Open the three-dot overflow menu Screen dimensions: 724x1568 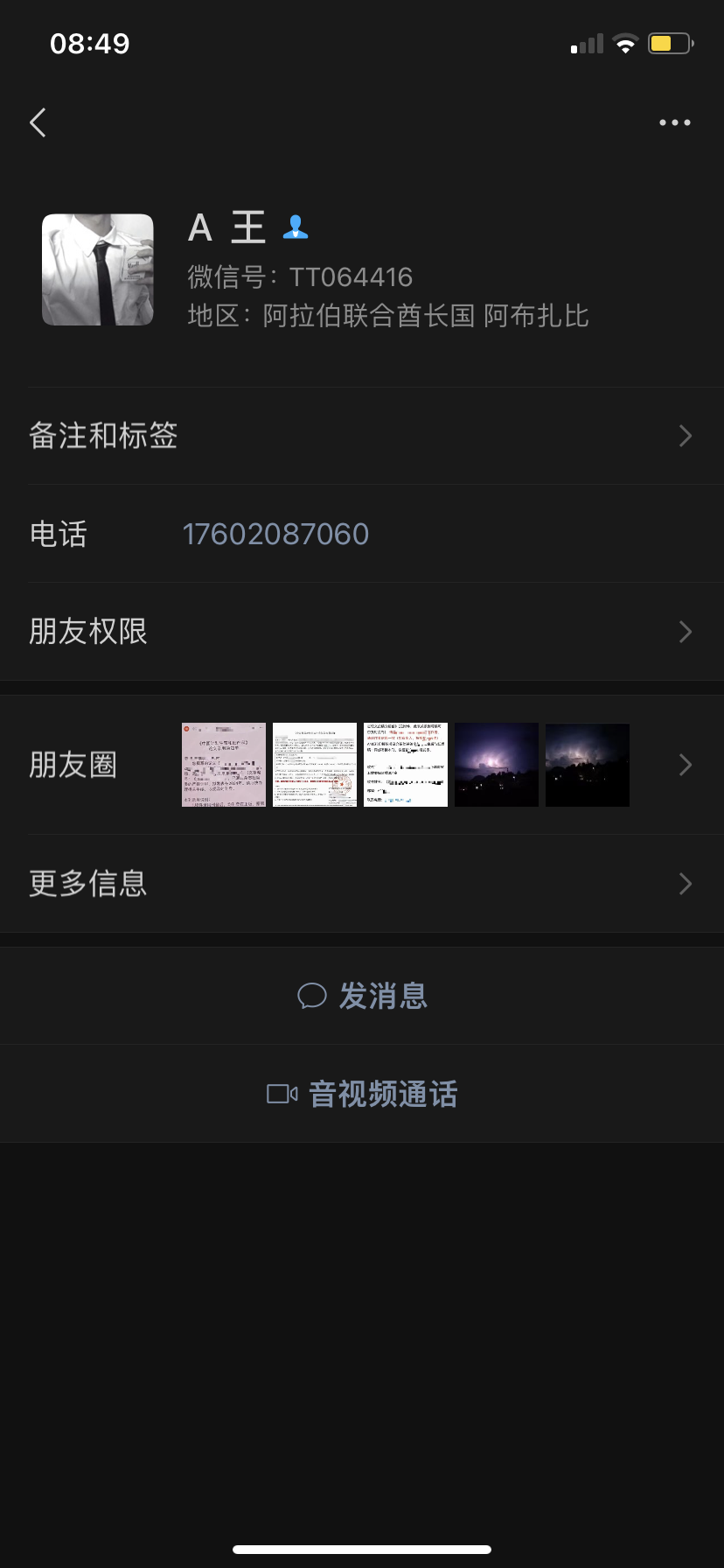pos(674,122)
